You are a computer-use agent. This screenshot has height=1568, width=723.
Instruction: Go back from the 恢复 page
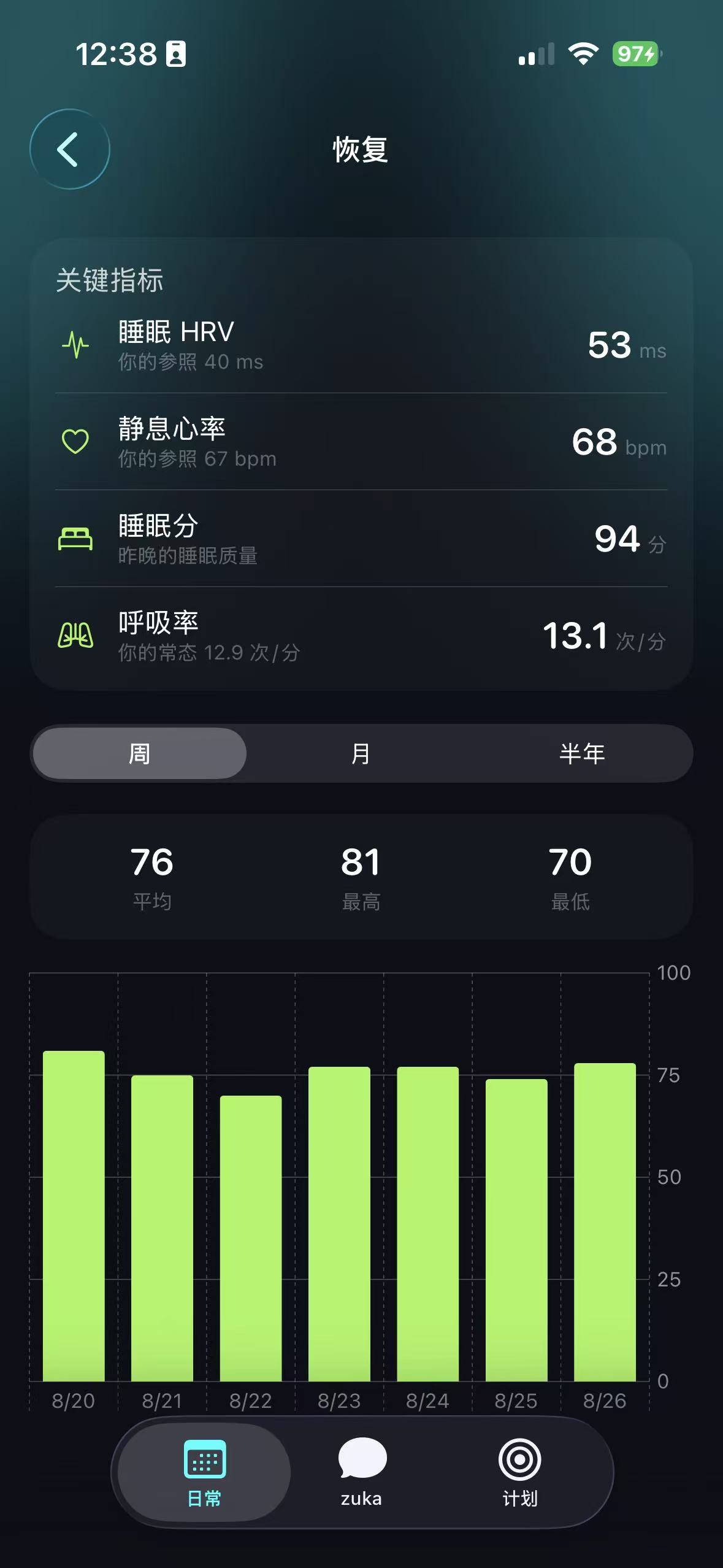[69, 149]
